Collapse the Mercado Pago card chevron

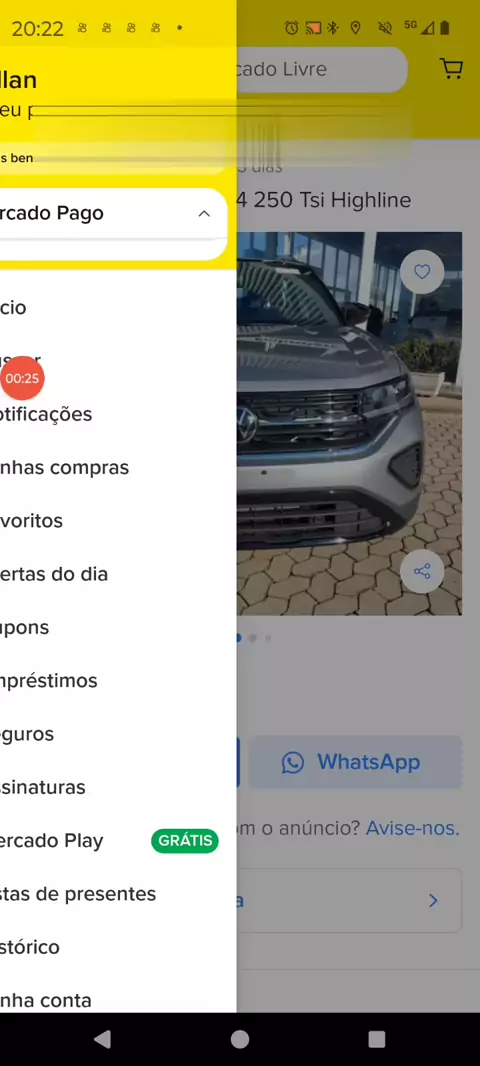(x=204, y=213)
